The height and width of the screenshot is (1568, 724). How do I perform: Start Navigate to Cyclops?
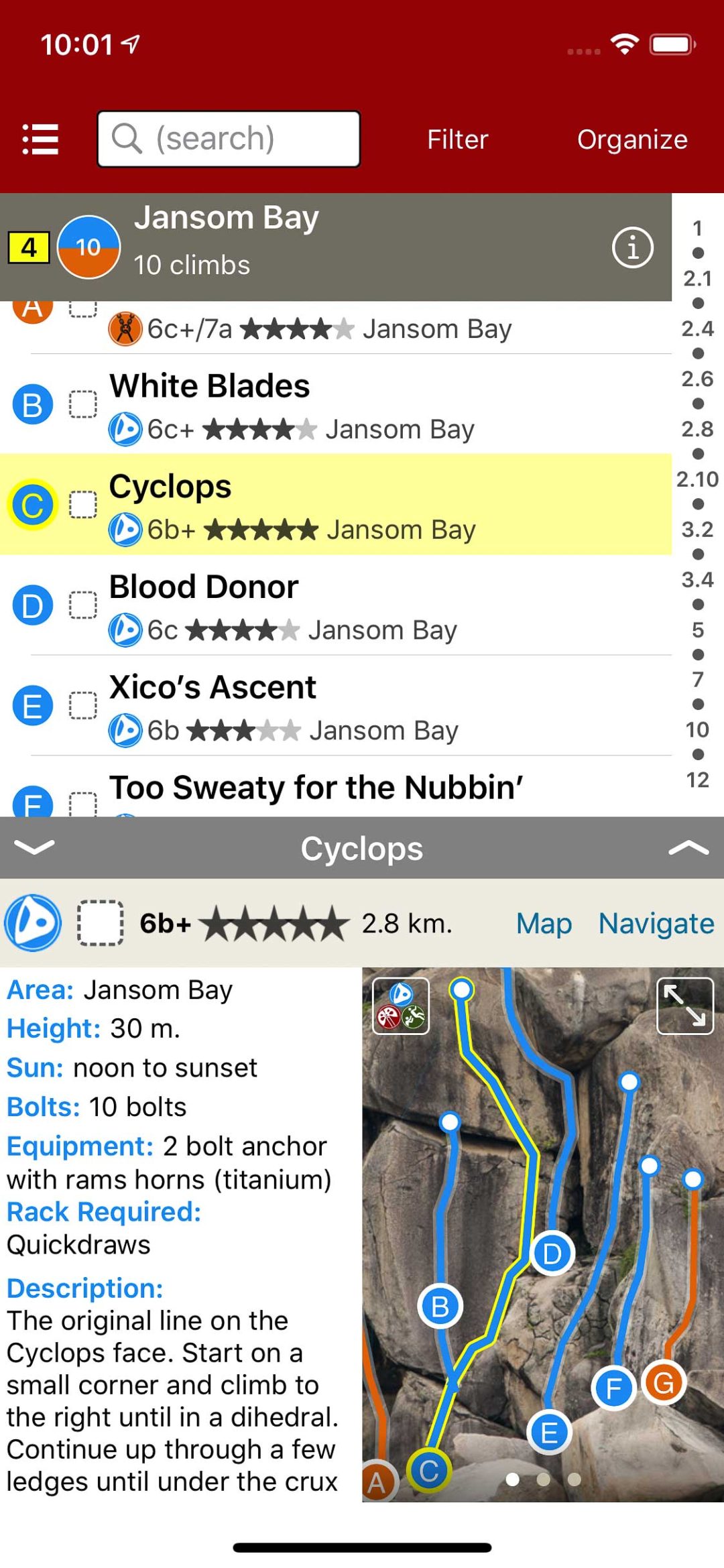point(656,923)
